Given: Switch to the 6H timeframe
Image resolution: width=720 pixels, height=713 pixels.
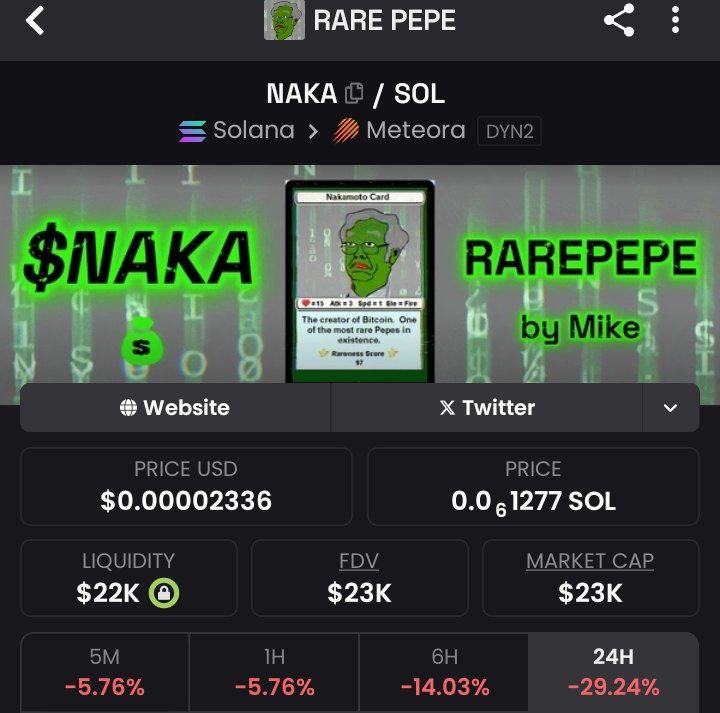Looking at the screenshot, I should (444, 672).
